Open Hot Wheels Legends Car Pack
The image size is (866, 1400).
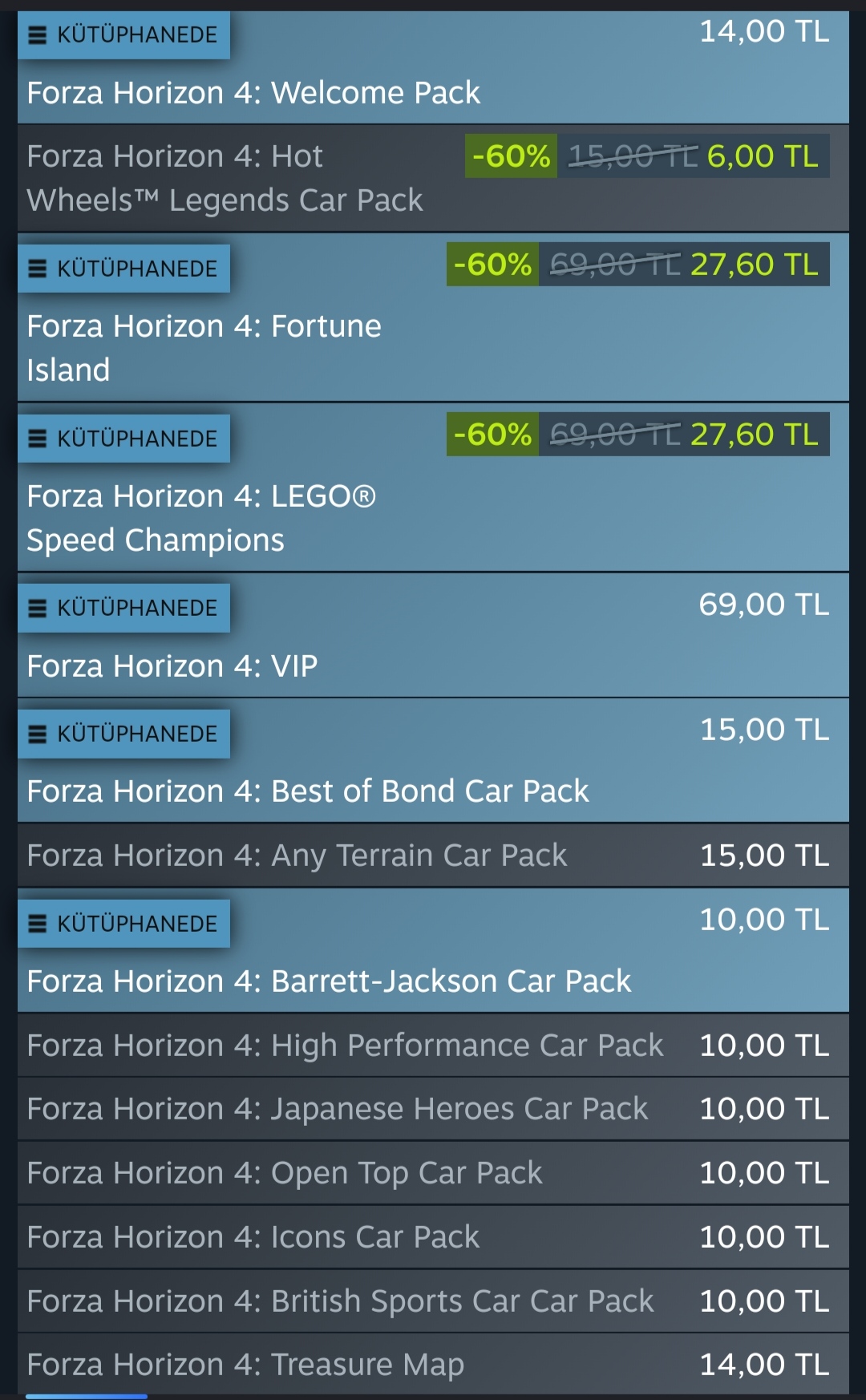(x=225, y=178)
